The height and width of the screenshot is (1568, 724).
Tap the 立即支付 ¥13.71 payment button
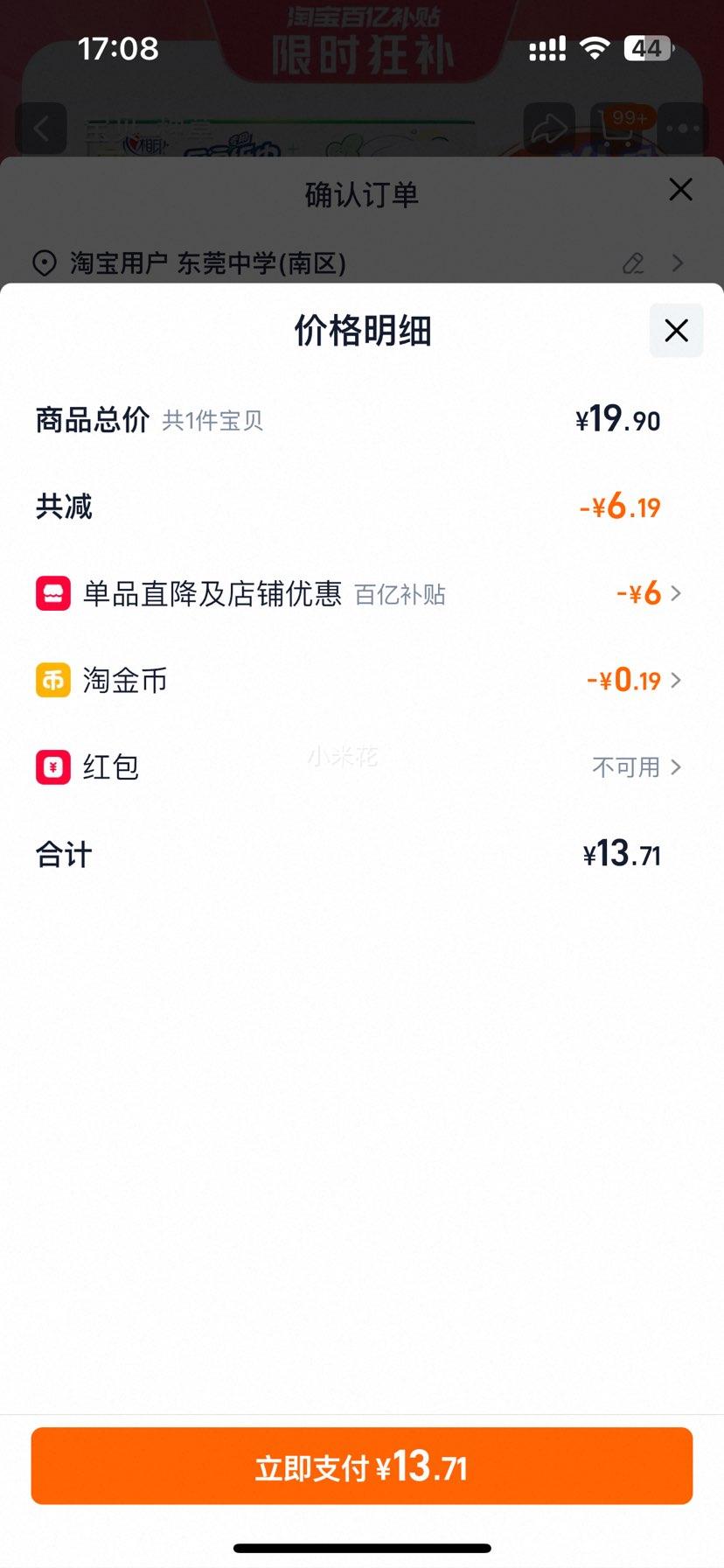(x=362, y=1466)
